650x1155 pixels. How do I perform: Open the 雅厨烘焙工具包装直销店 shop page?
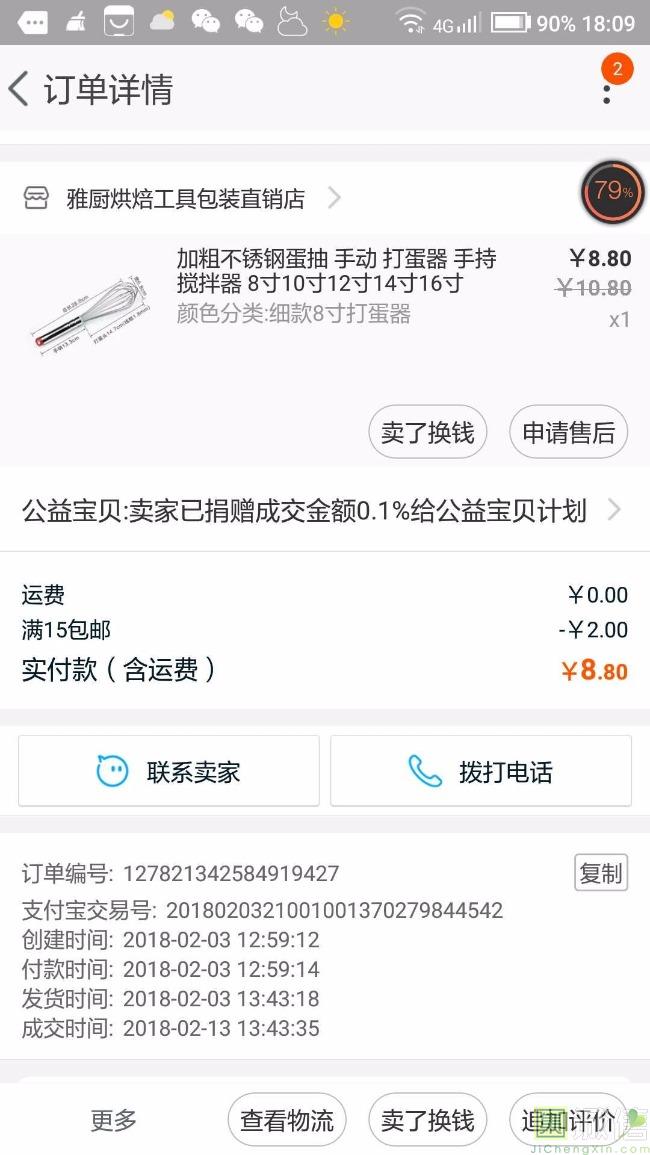click(184, 198)
